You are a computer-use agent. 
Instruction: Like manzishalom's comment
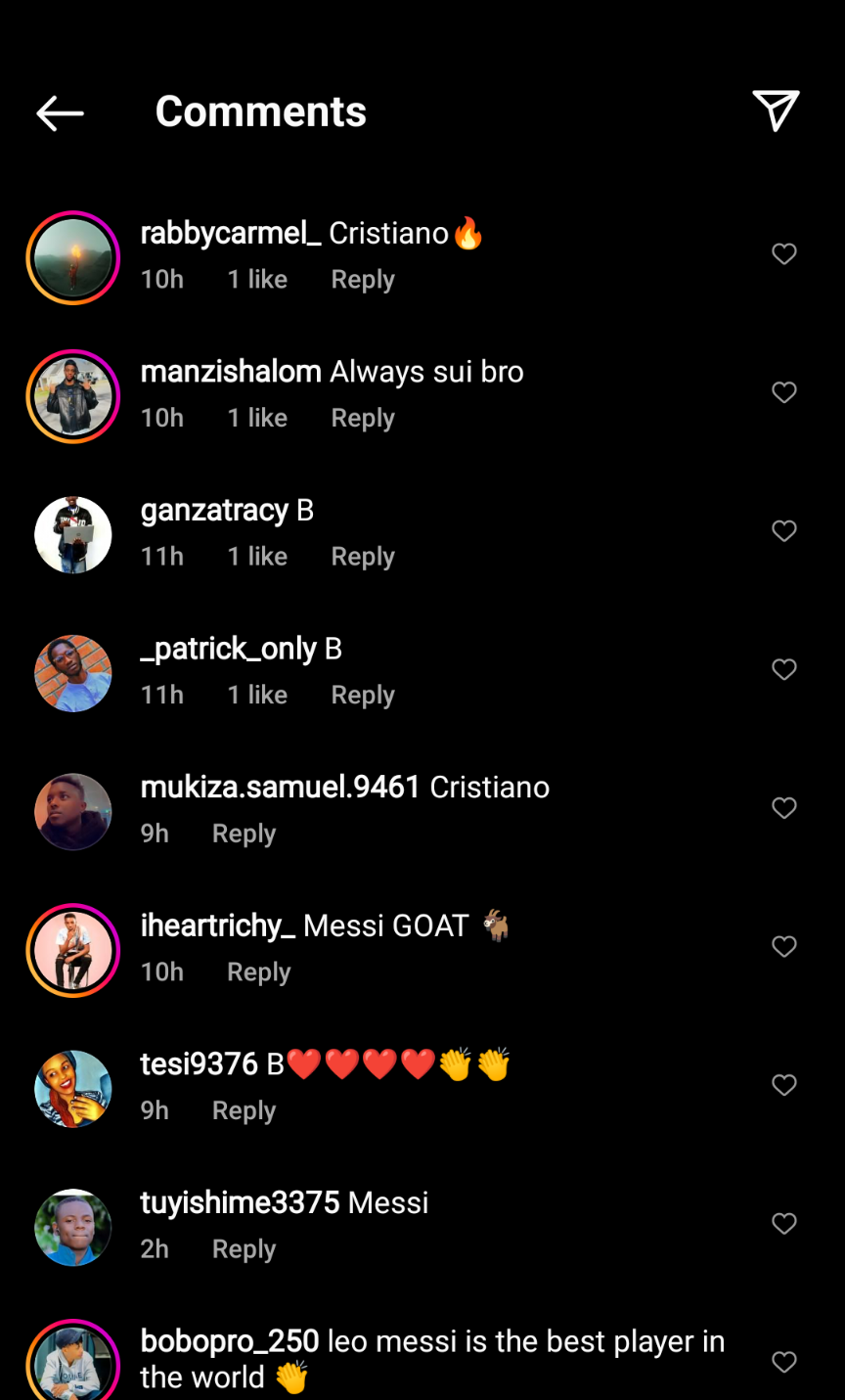tap(784, 393)
